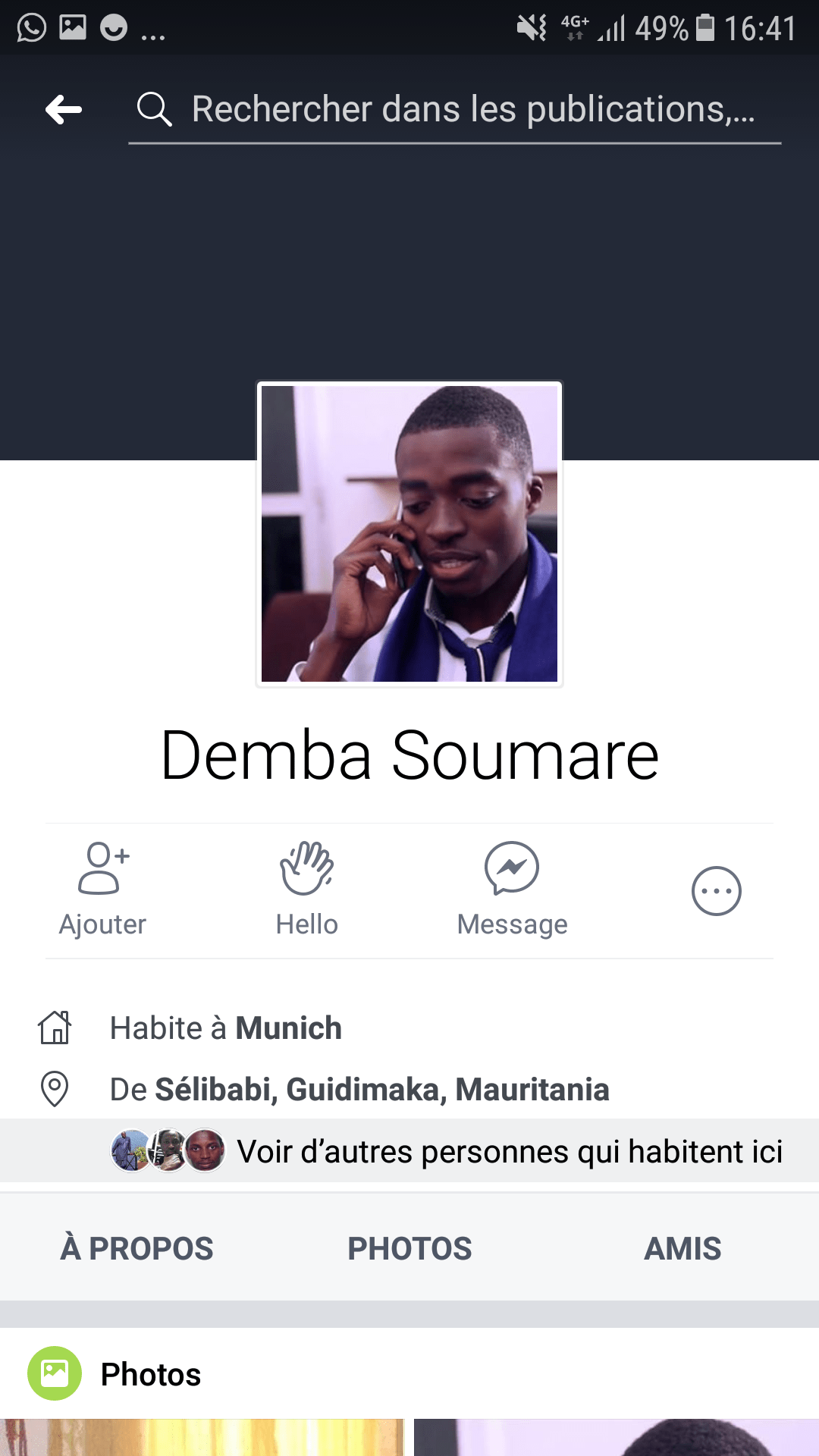Open Message to chat in Messenger
819x1456 pixels.
pos(512,890)
